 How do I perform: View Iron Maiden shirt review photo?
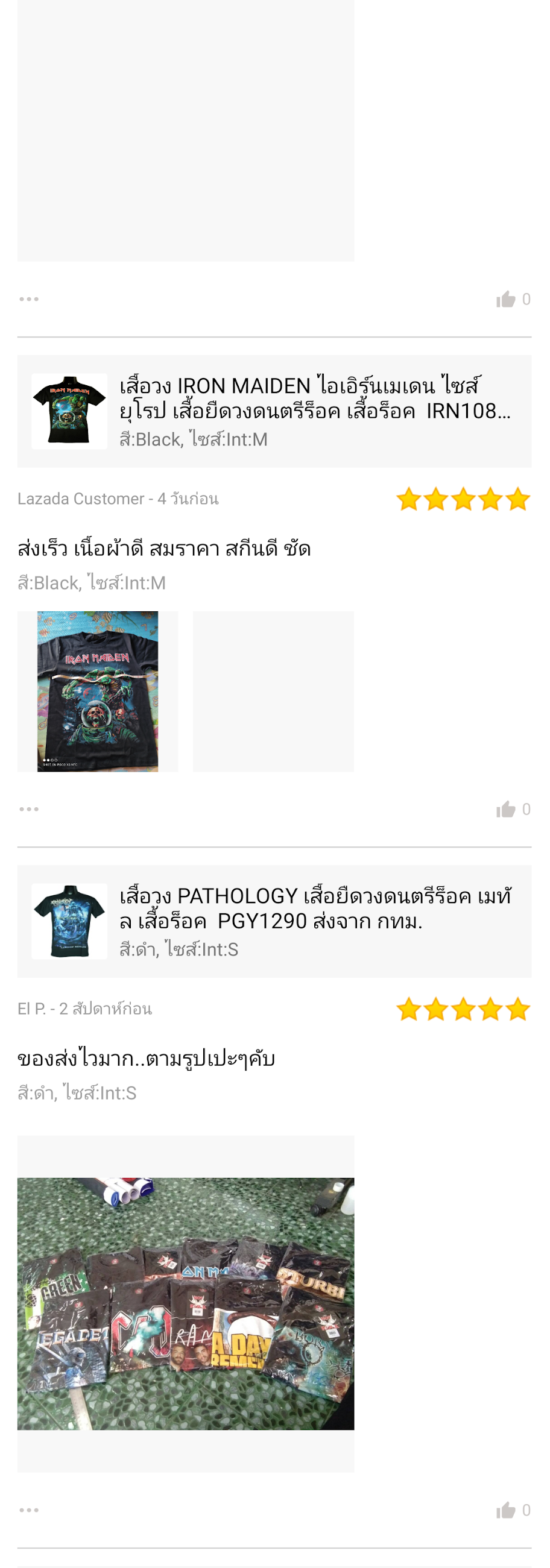coord(98,691)
